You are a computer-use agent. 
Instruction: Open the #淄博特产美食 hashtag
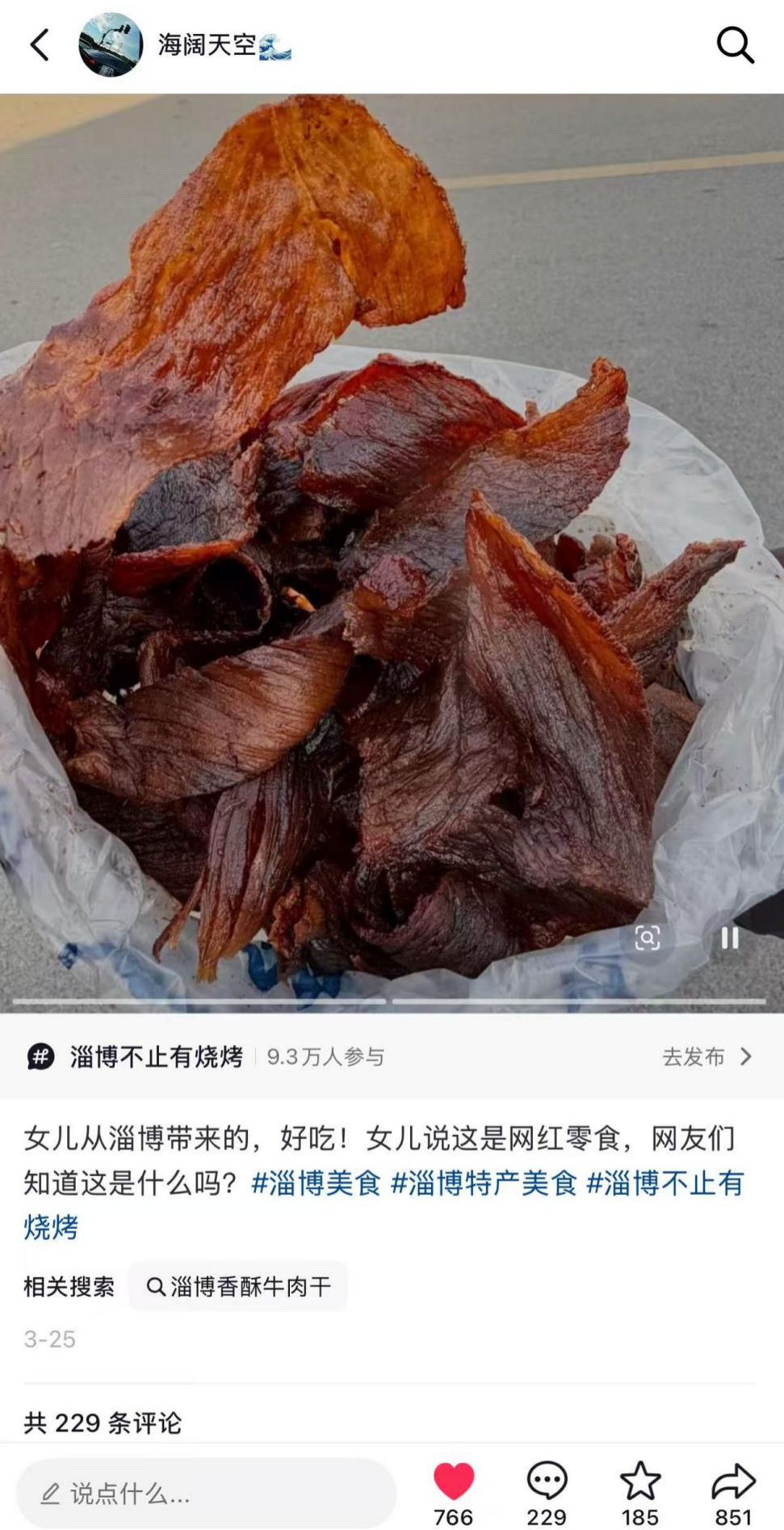pos(484,1183)
